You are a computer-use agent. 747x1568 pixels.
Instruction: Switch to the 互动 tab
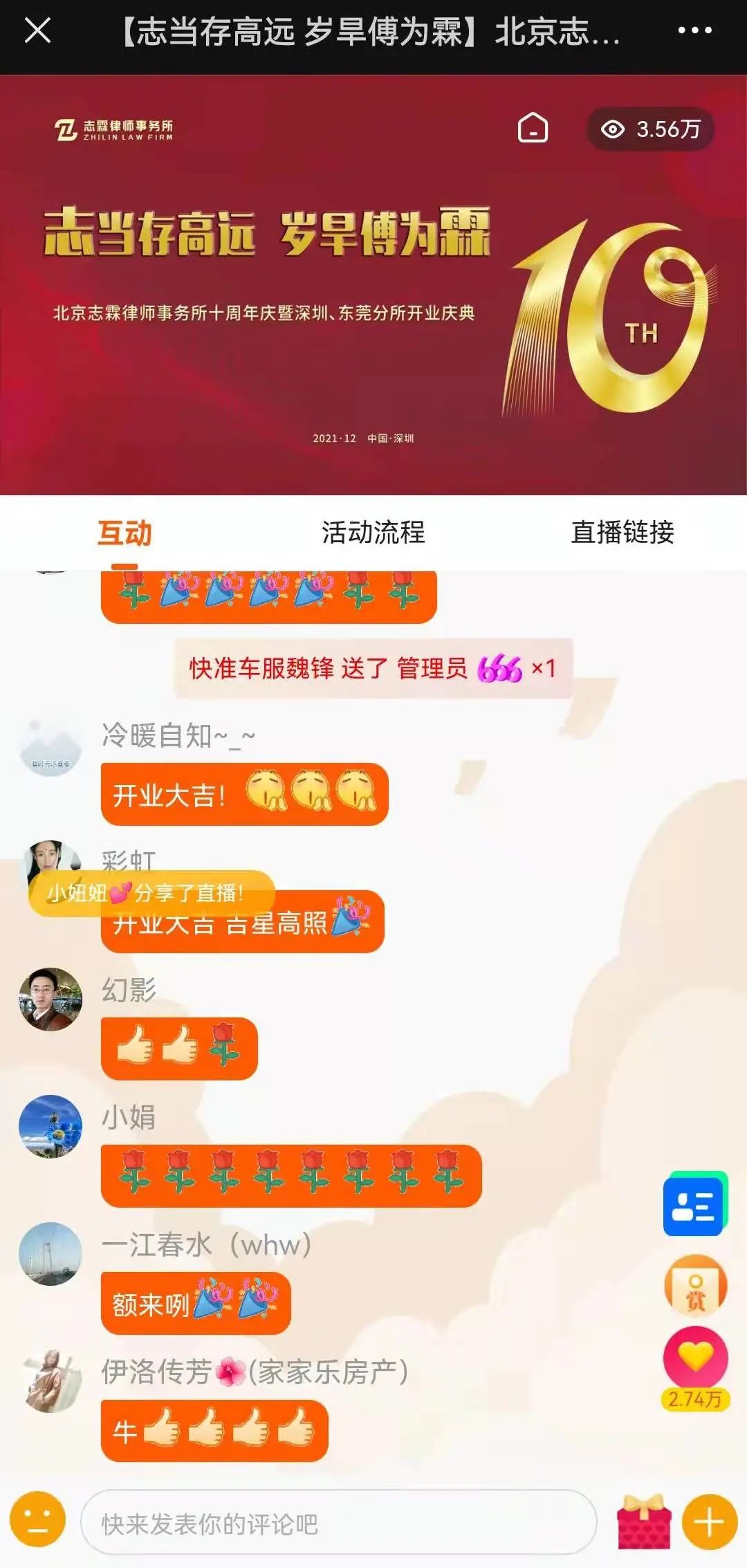click(x=124, y=533)
